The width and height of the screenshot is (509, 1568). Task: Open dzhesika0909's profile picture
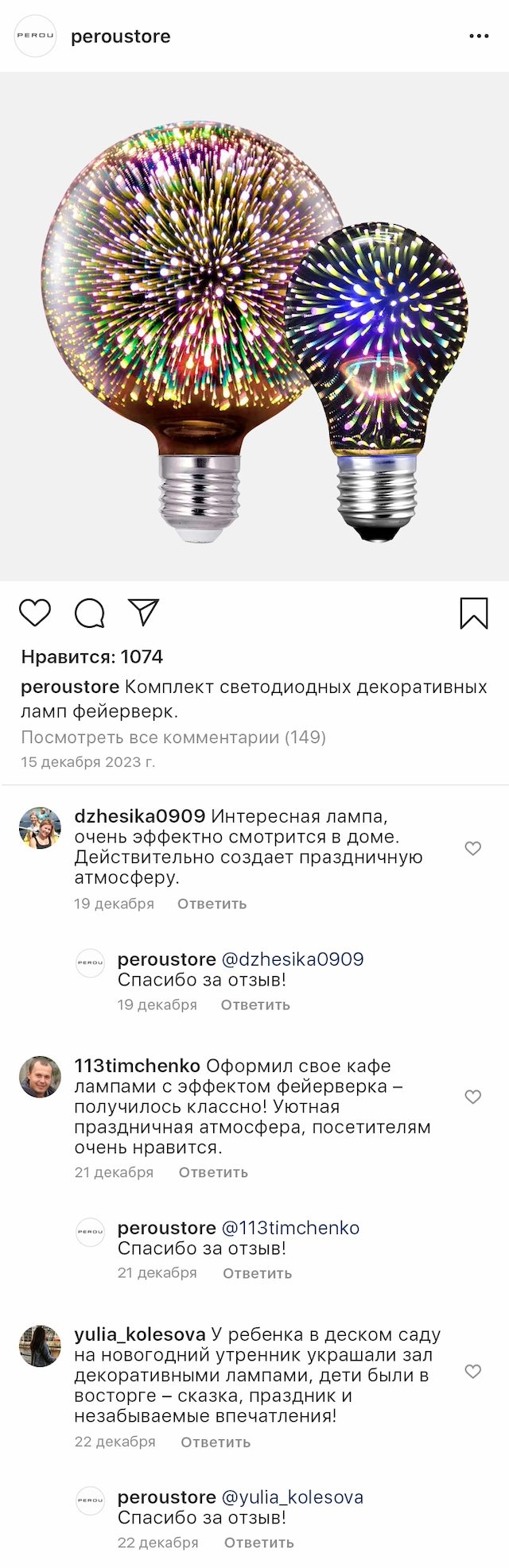[40, 828]
